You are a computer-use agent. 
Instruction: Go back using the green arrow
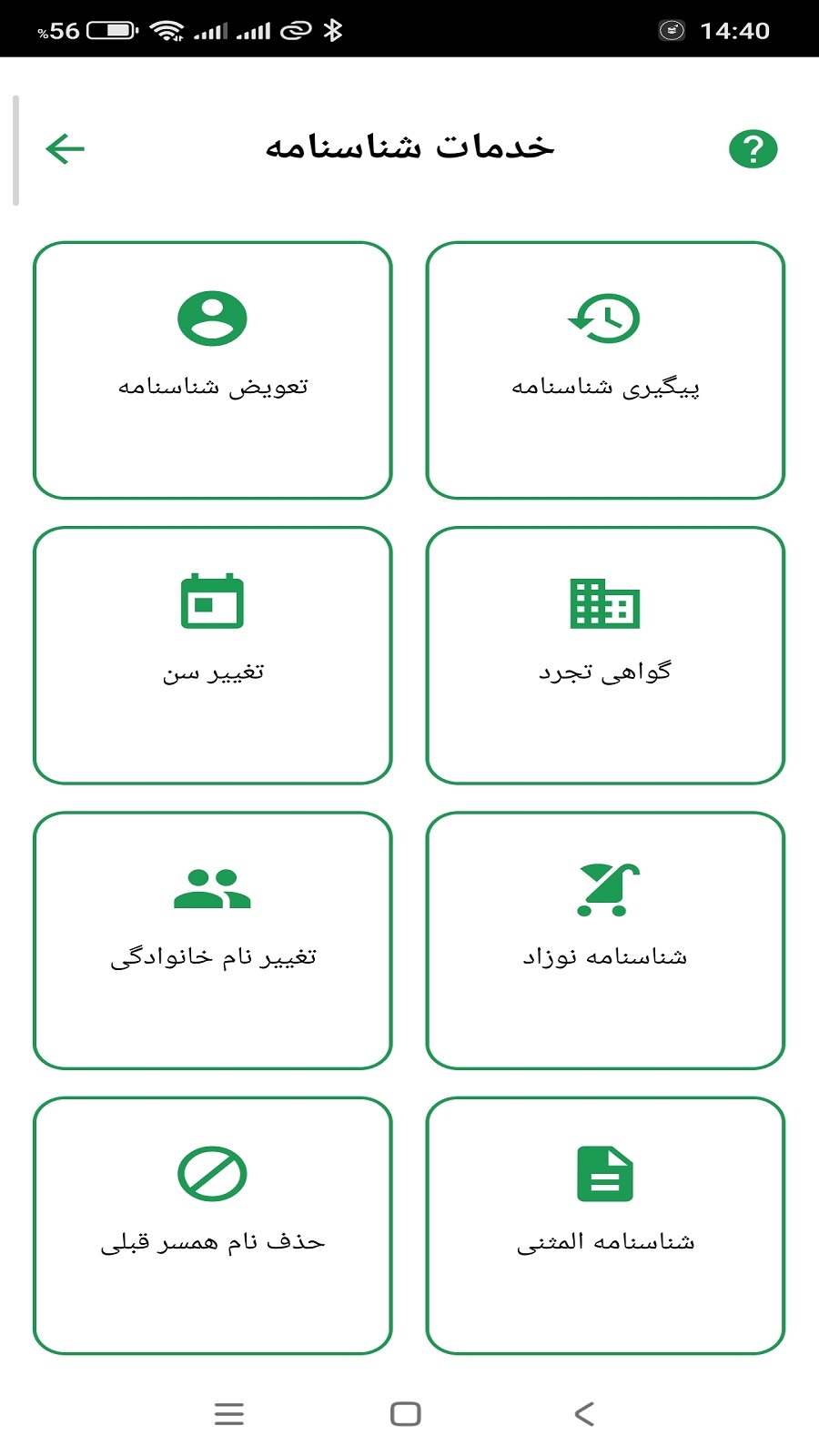click(x=65, y=148)
